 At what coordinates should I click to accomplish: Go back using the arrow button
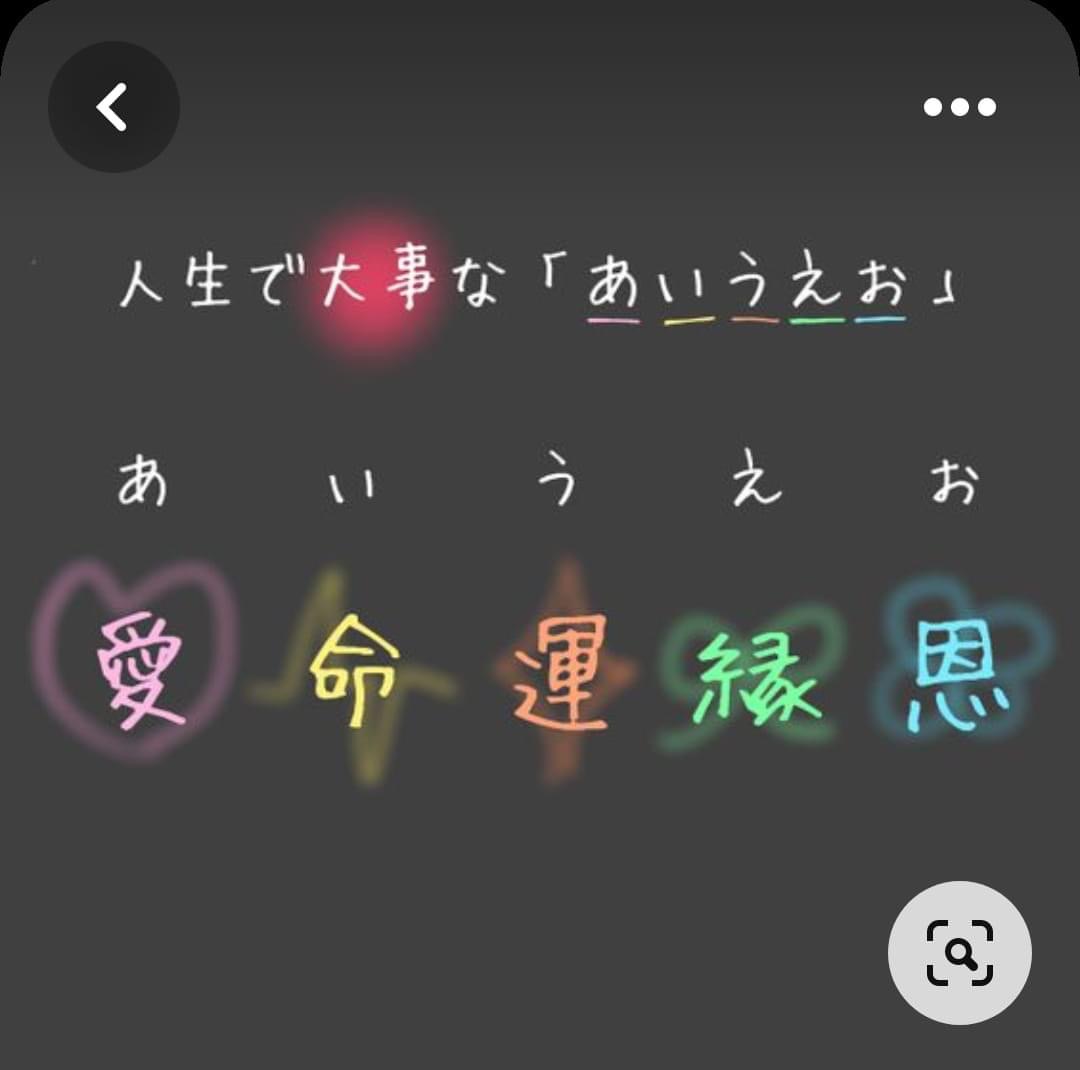tap(113, 107)
